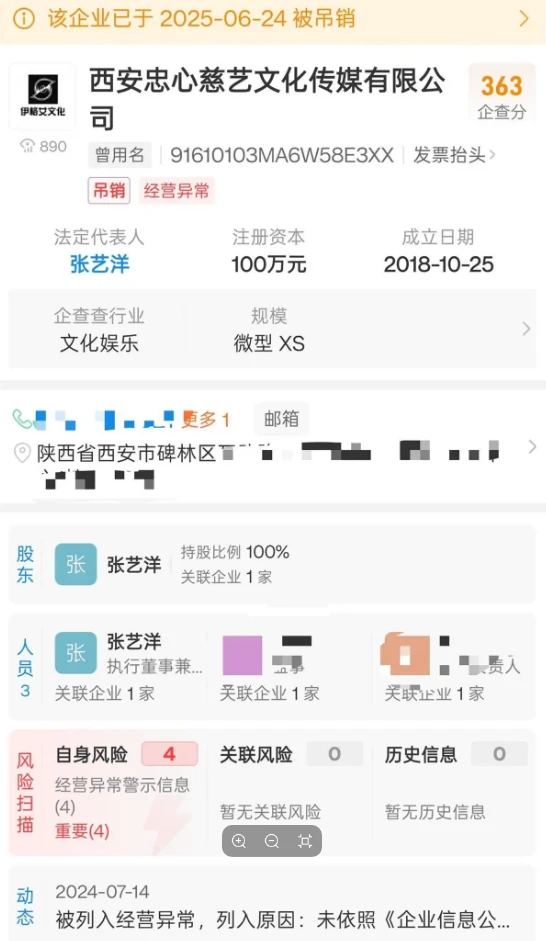Open legal representative 张艺洋's profile
Screen dimensions: 546x941
[100, 264]
